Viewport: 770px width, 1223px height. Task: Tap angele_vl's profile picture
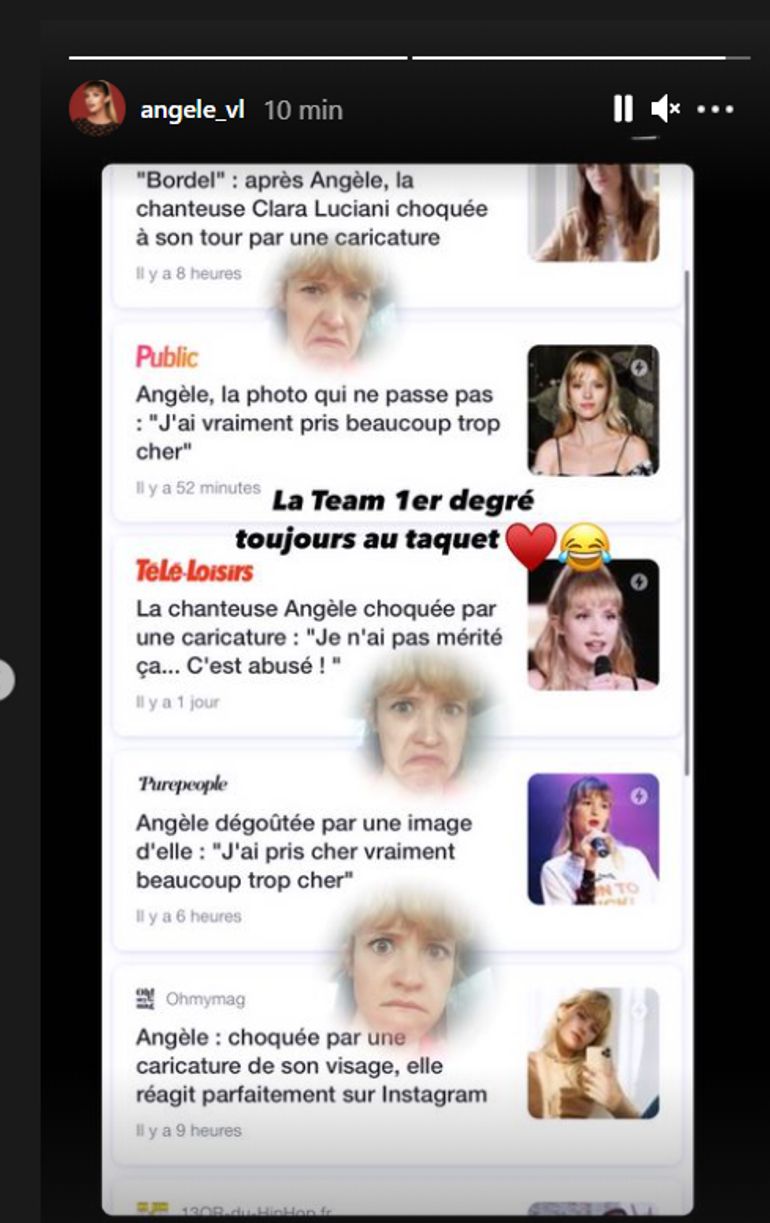coord(97,108)
